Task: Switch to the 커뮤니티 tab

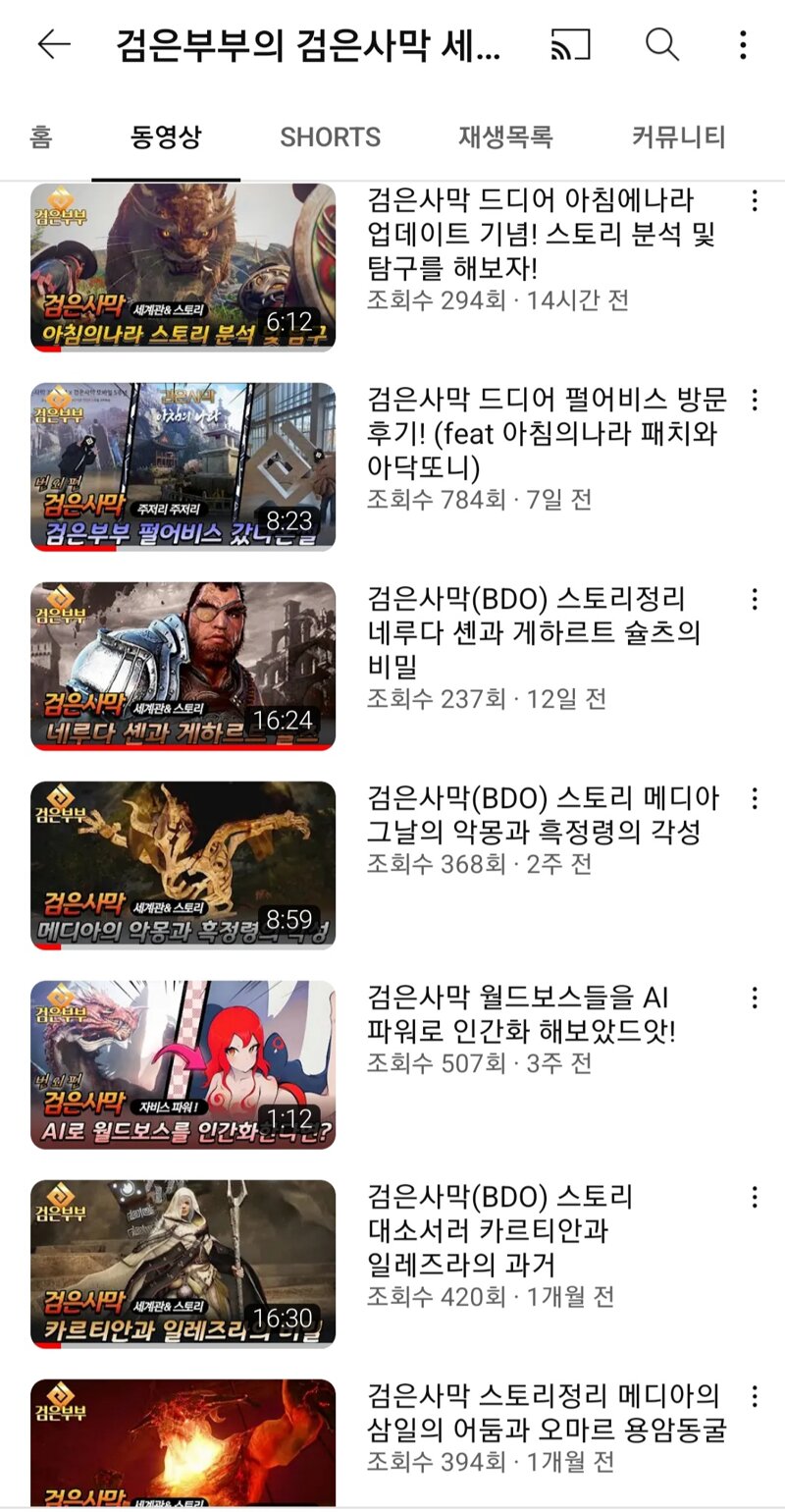Action: 678,136
